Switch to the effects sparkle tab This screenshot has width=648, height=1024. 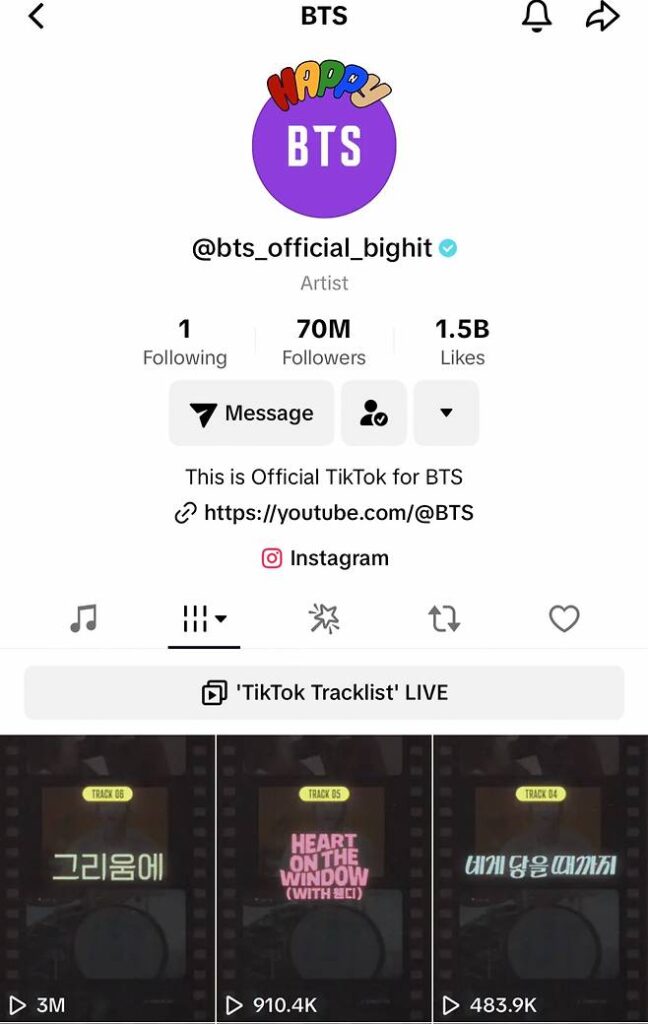click(324, 619)
